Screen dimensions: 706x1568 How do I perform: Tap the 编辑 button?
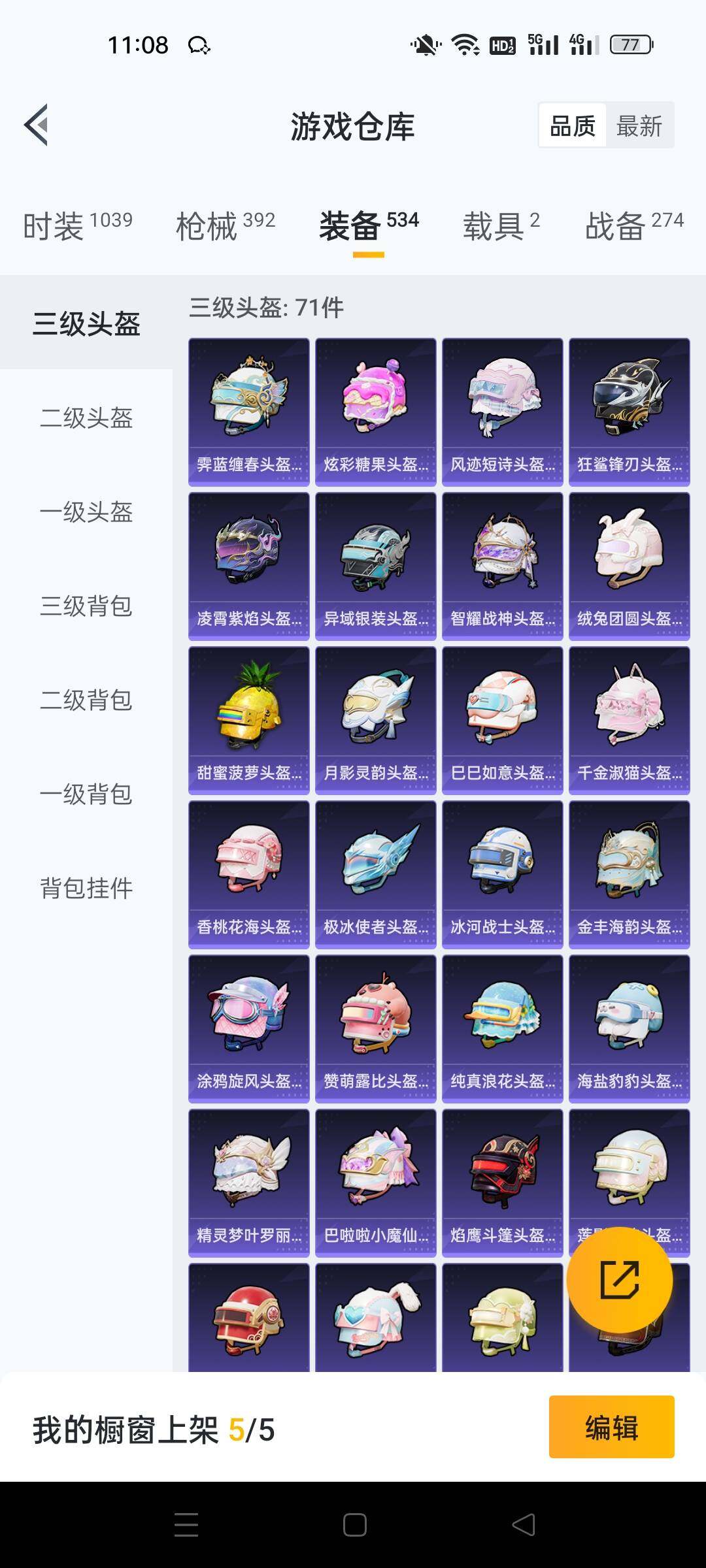(x=612, y=1426)
